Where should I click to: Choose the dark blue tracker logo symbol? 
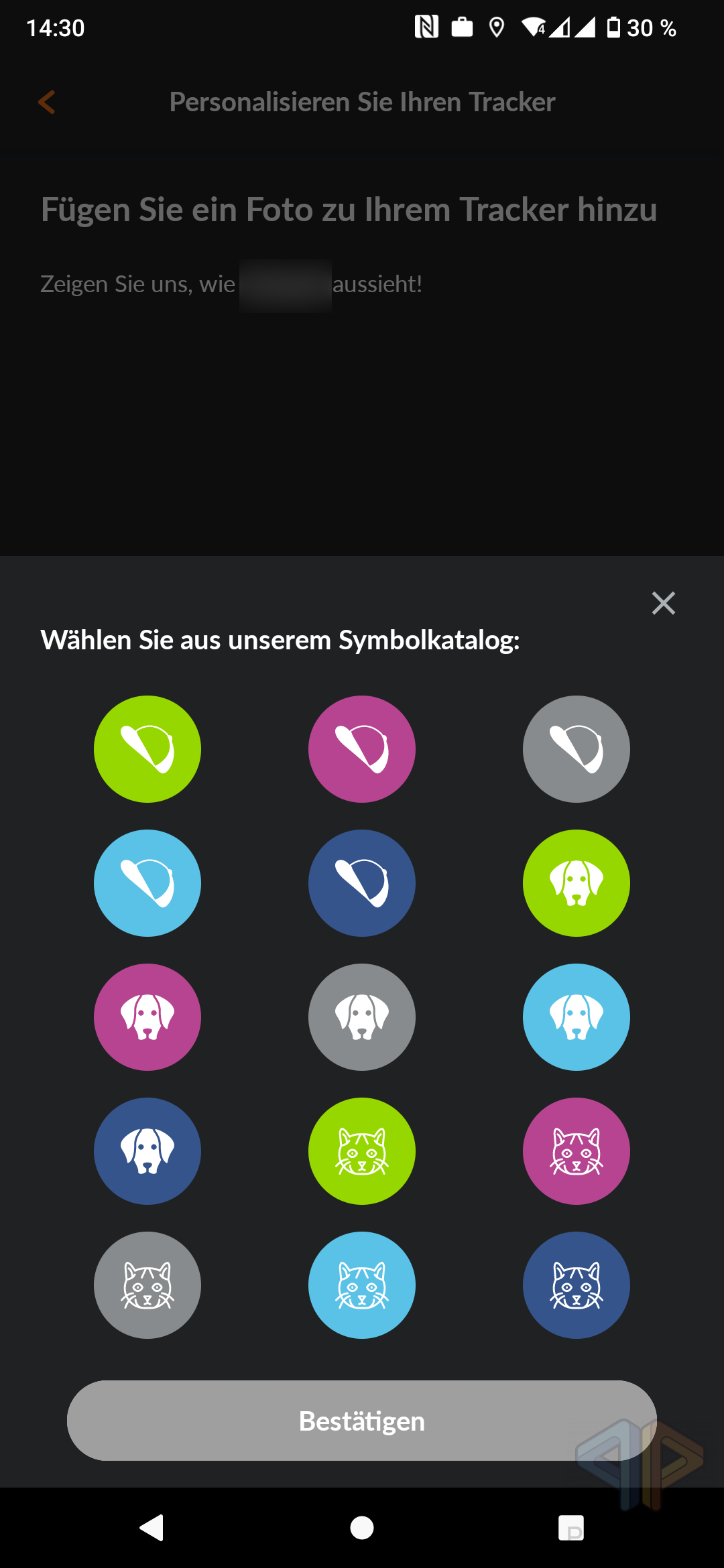tap(362, 883)
